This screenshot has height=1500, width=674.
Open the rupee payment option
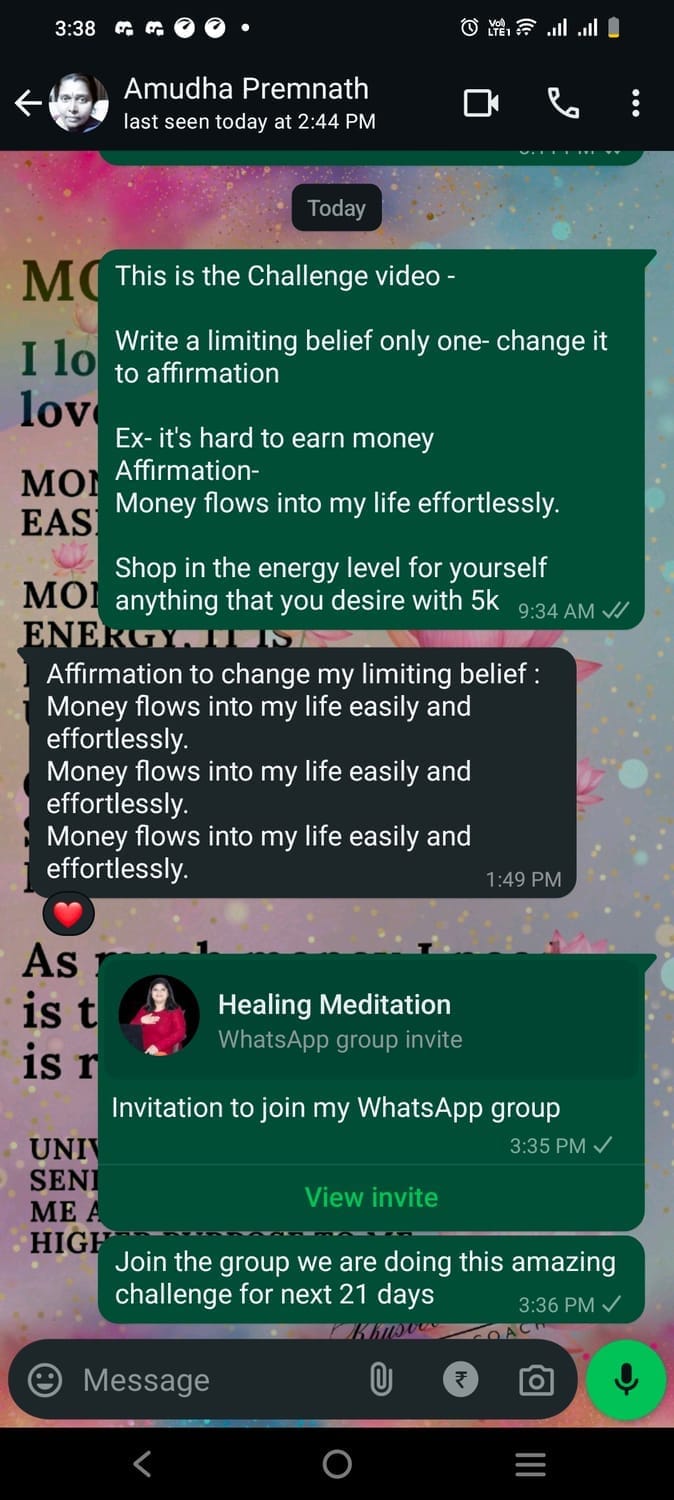tap(460, 1380)
